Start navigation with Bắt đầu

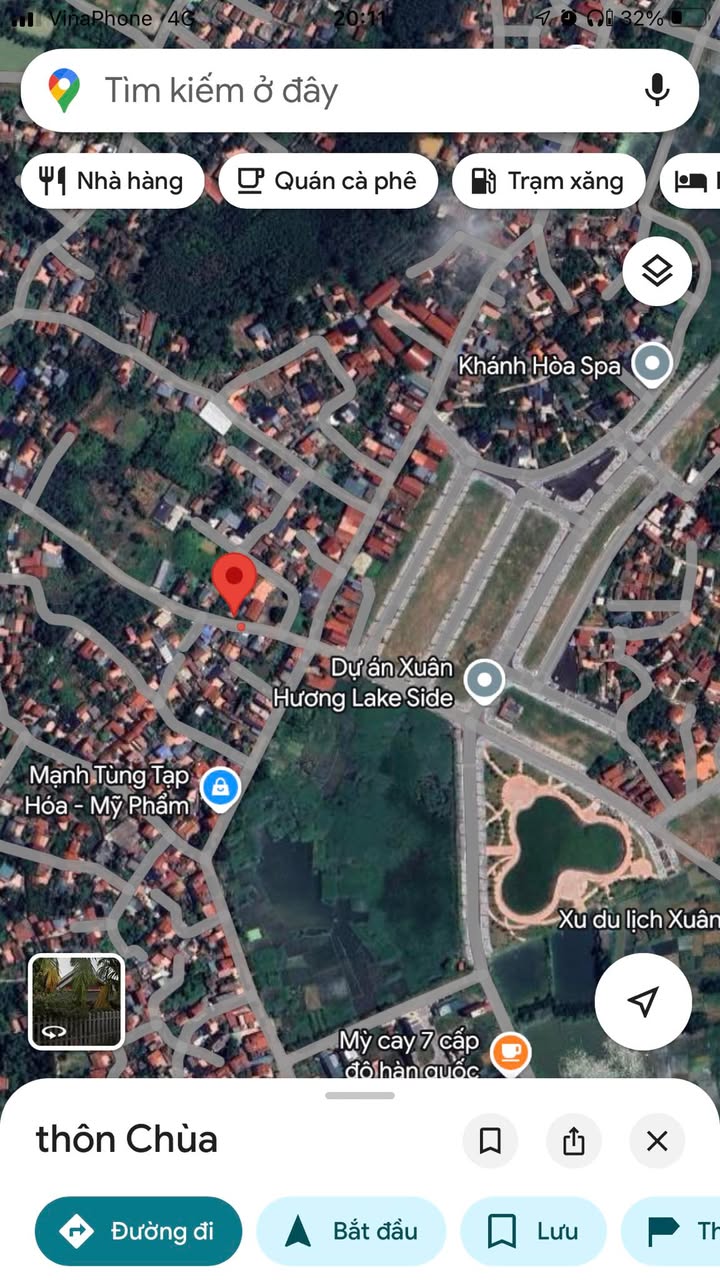point(351,1231)
